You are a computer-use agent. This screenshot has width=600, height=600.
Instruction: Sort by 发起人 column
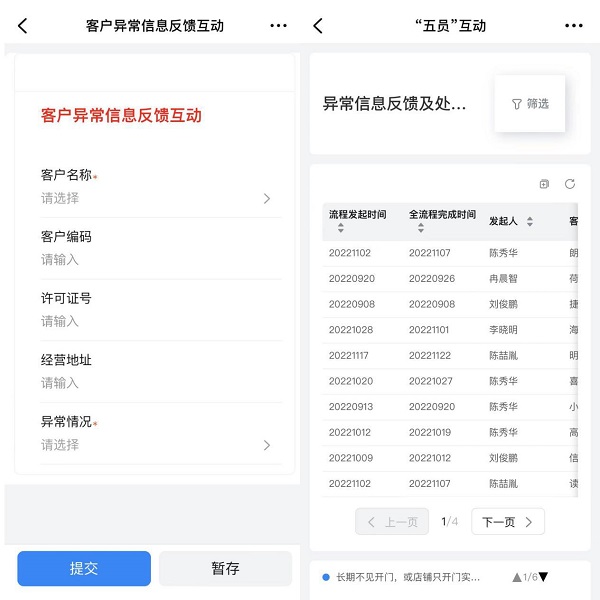pos(530,221)
